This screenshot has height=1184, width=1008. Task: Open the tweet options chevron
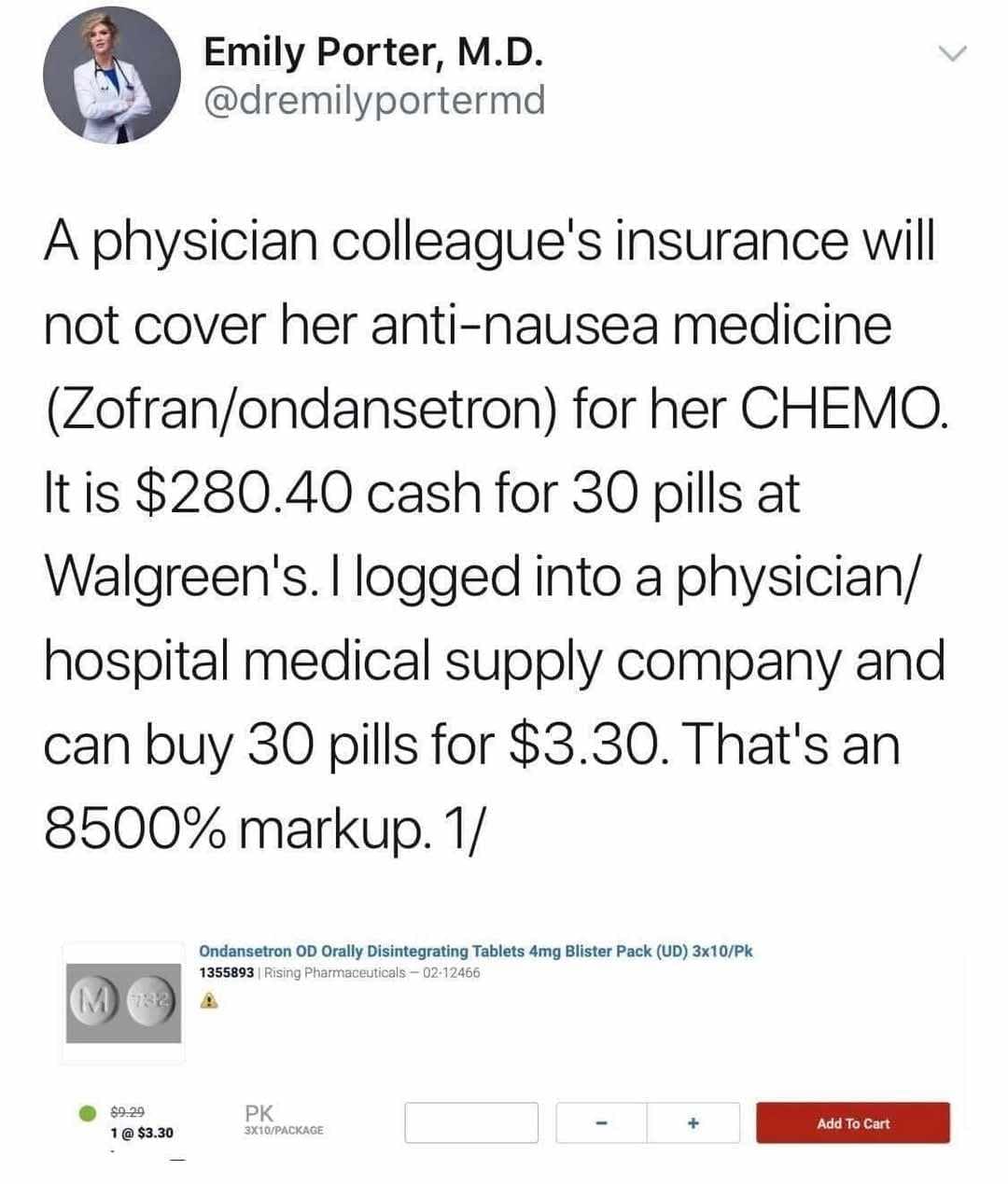coord(953,55)
